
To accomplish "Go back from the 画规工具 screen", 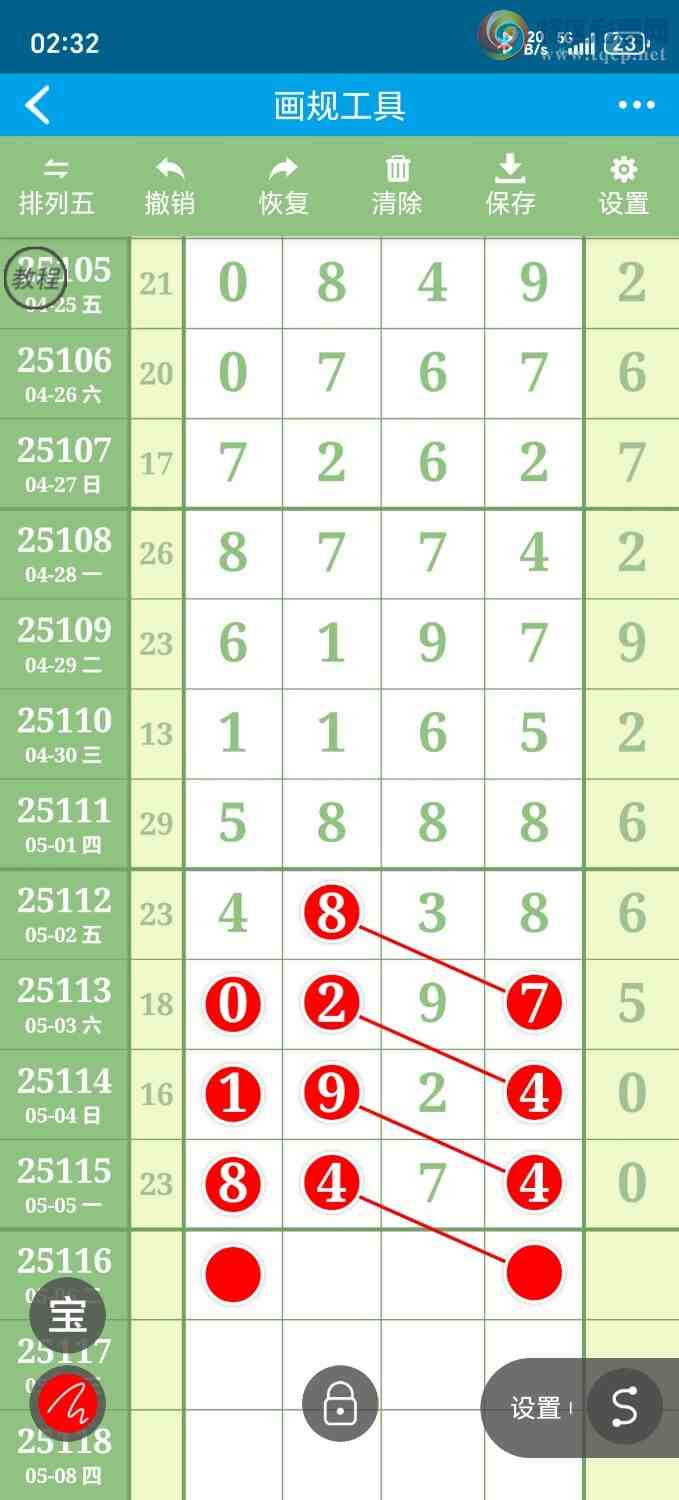I will (x=38, y=105).
